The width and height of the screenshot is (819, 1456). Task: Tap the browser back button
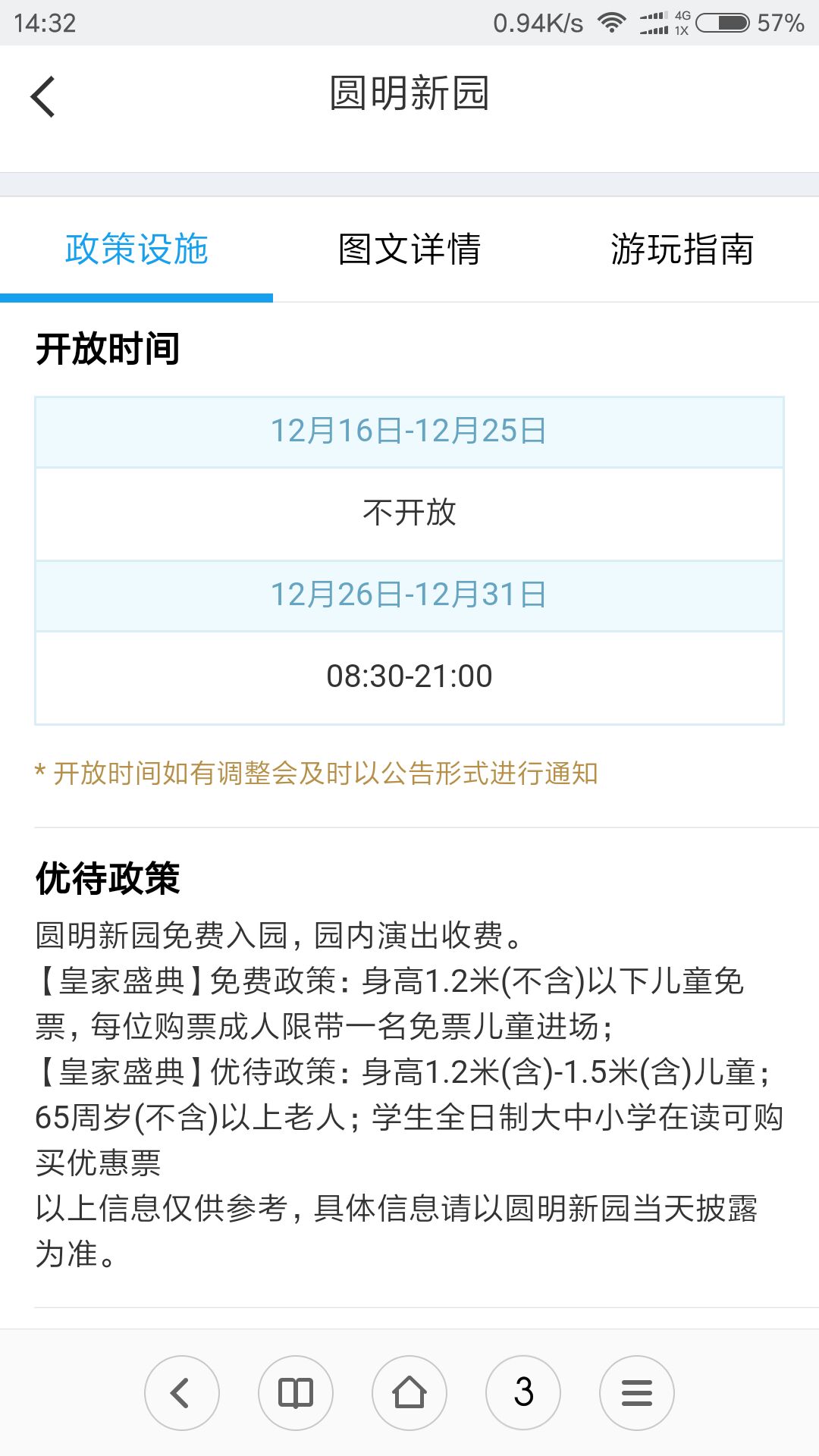tap(182, 1393)
